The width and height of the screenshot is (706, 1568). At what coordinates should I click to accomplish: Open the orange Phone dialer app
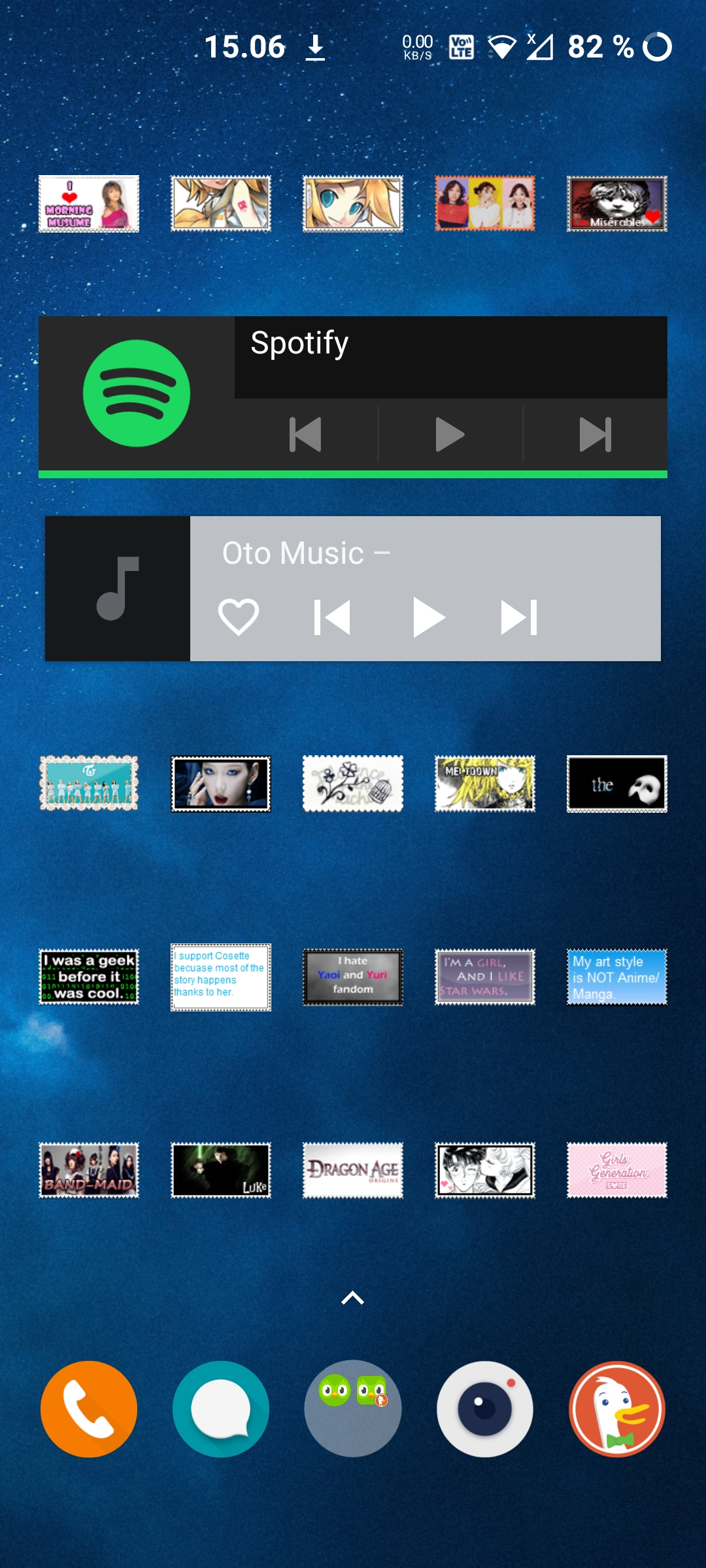click(89, 1409)
